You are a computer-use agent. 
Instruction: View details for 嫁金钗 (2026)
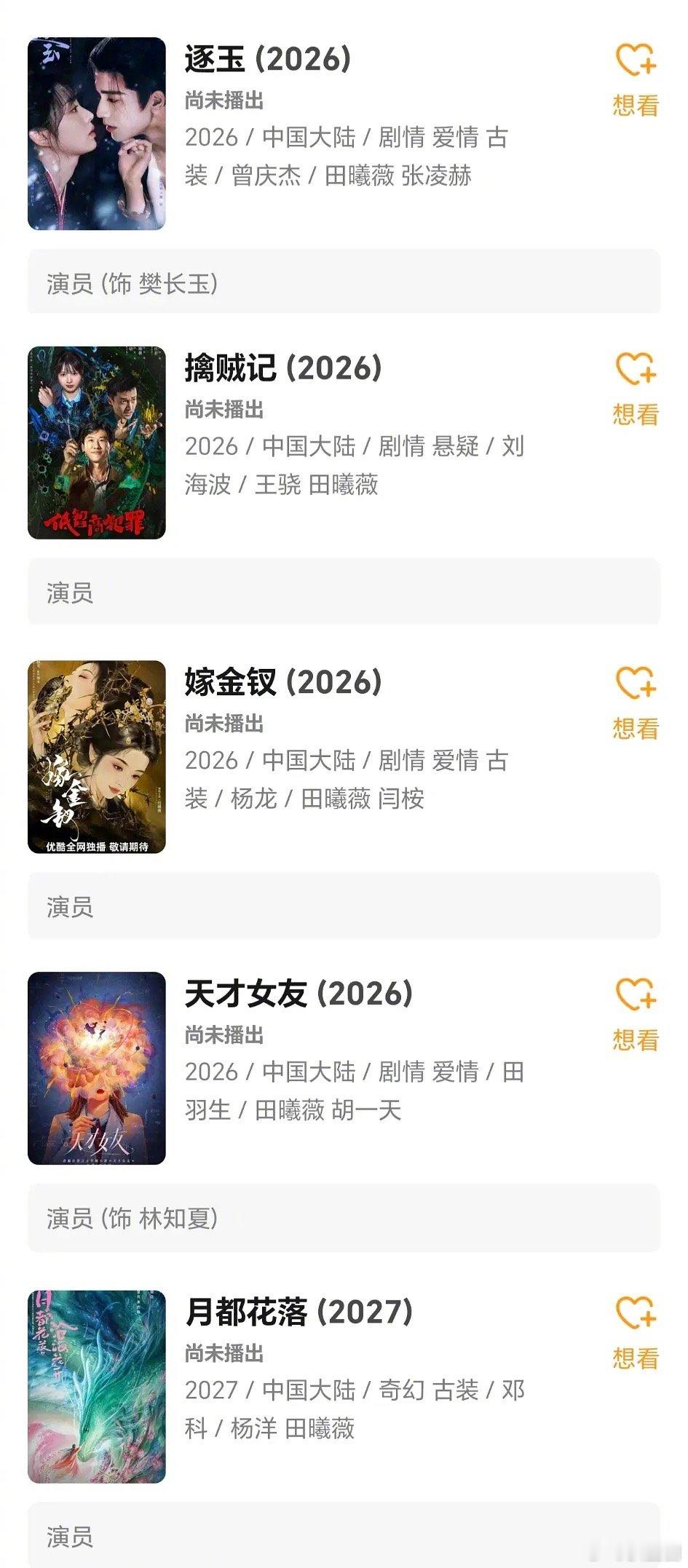pyautogui.click(x=282, y=683)
